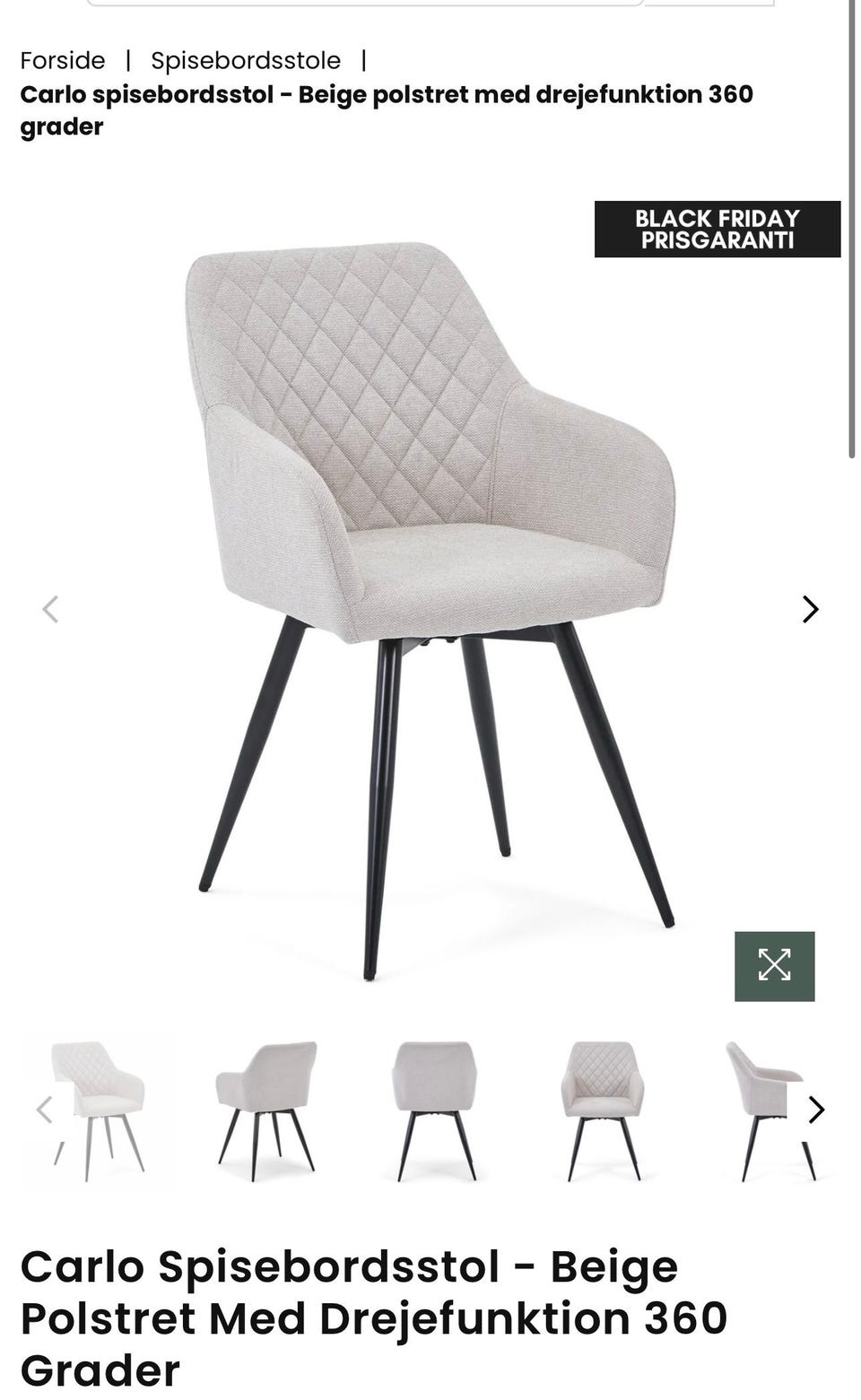Select the front view quilted chair thumbnail
Image resolution: width=861 pixels, height=1400 pixels.
[x=603, y=1110]
